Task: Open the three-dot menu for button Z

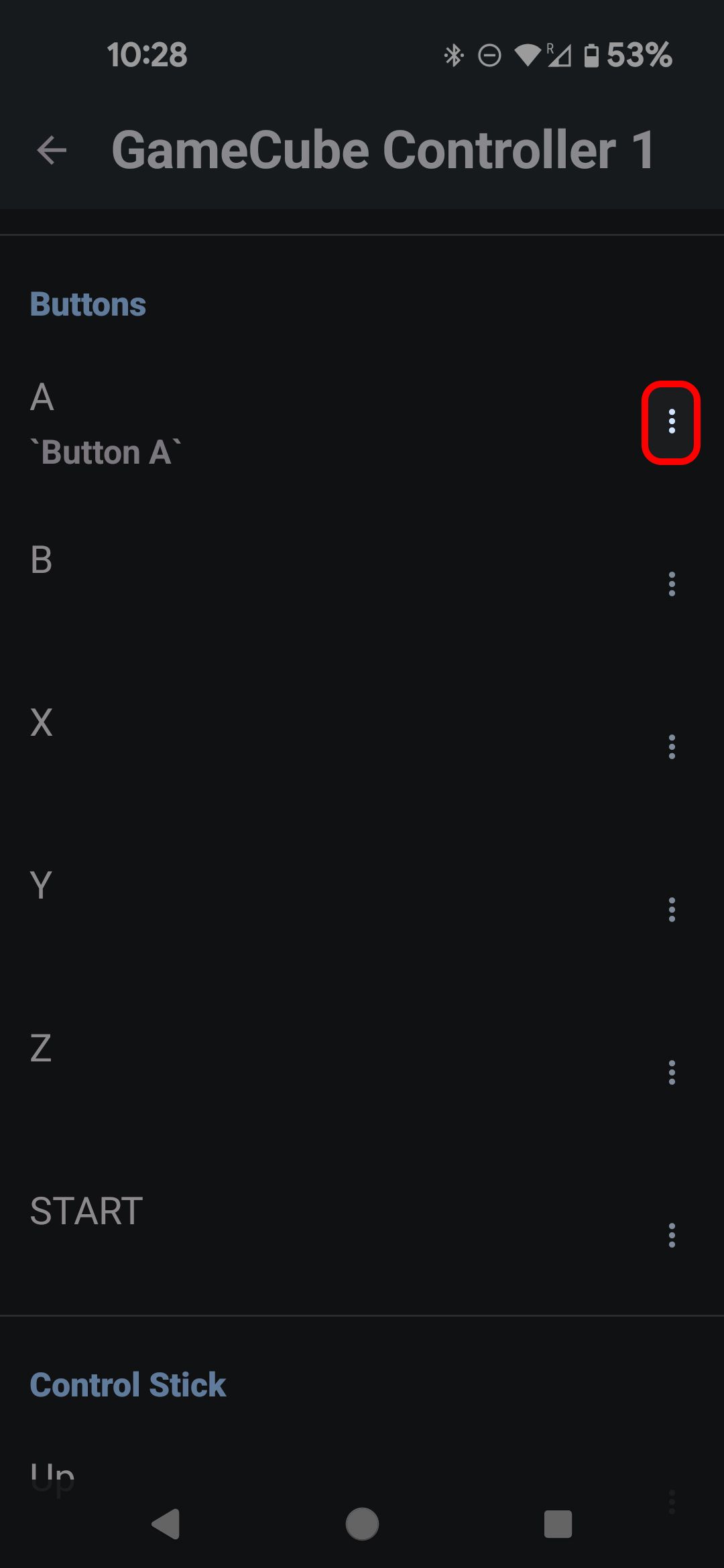Action: (671, 1073)
